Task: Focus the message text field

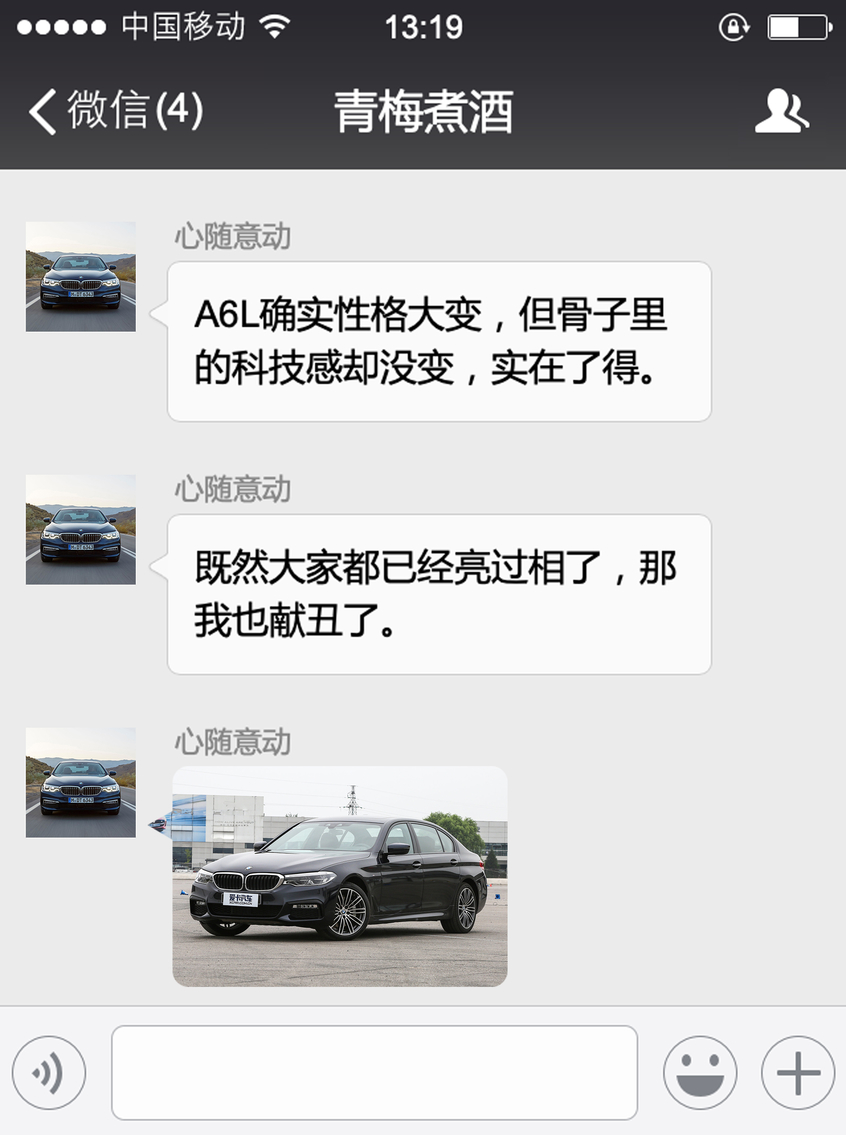Action: coord(374,1072)
